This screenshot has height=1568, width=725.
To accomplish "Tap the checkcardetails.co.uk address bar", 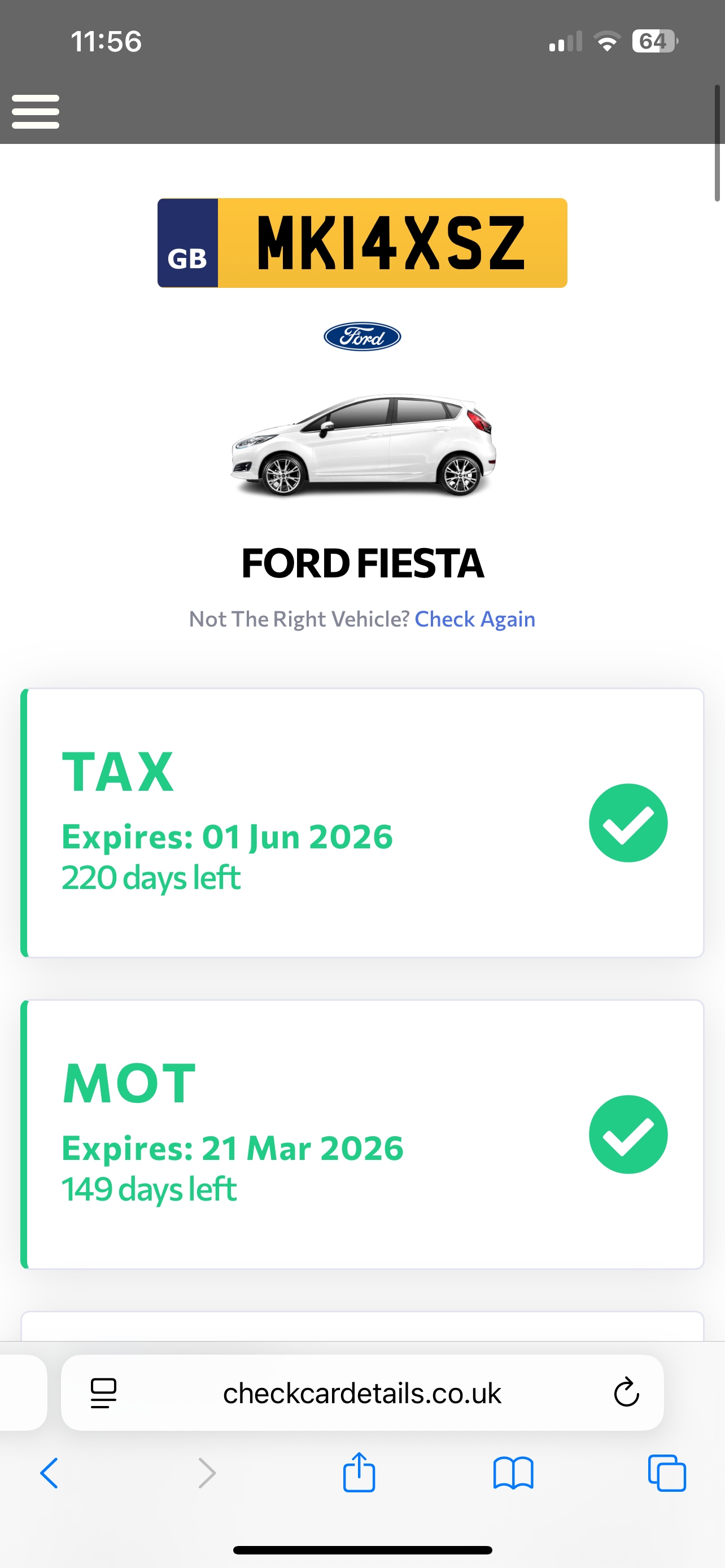I will coord(362,1393).
